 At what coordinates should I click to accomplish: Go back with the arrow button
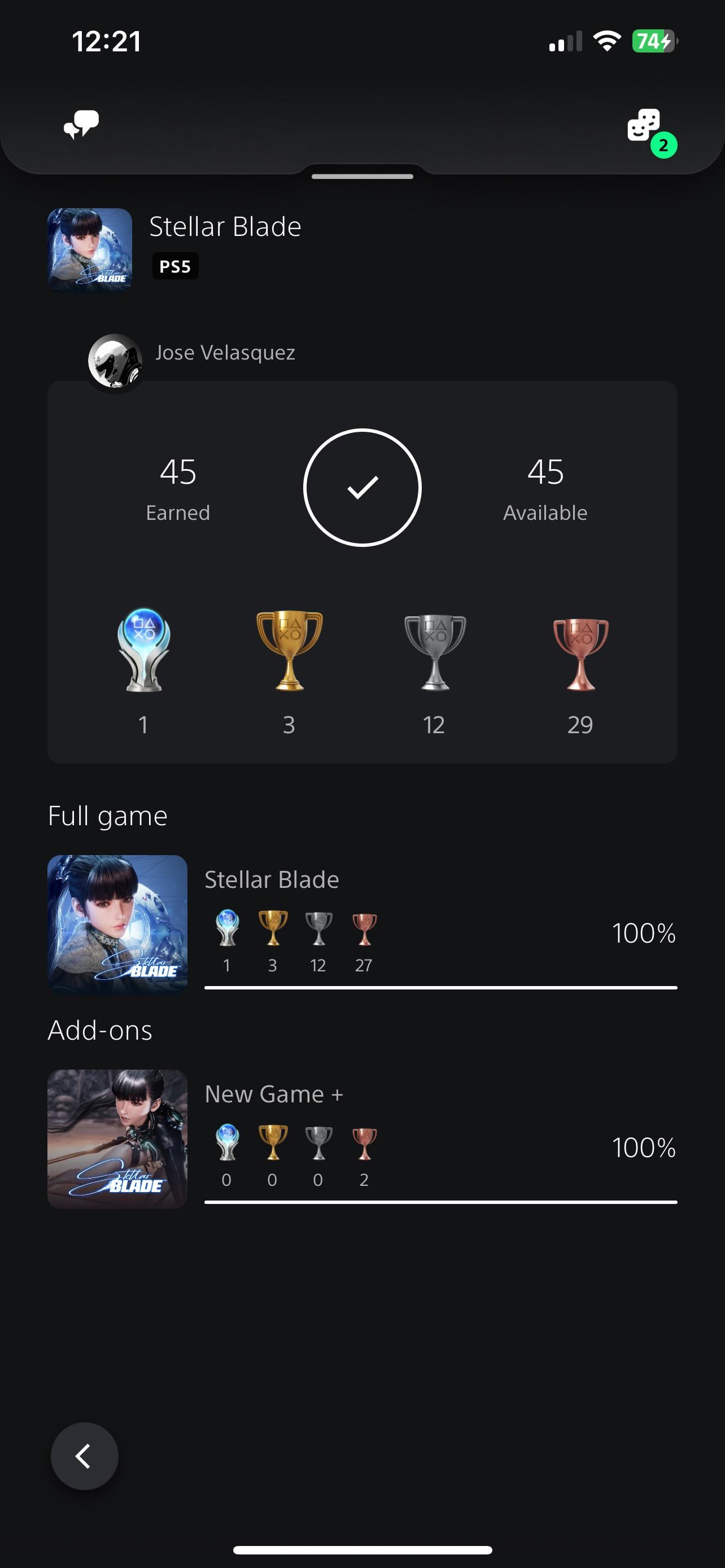85,1456
